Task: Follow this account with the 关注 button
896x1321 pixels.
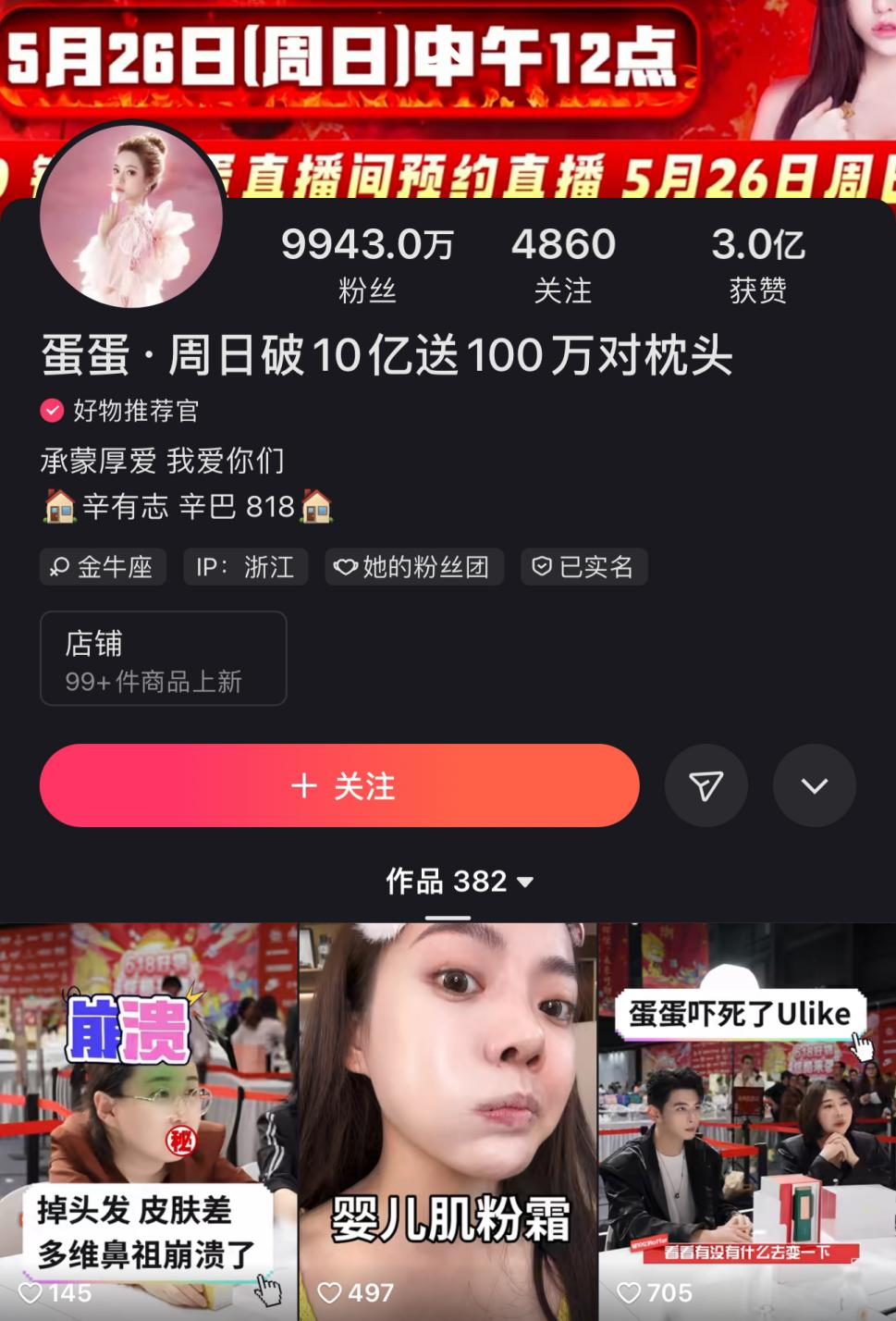Action: point(339,786)
